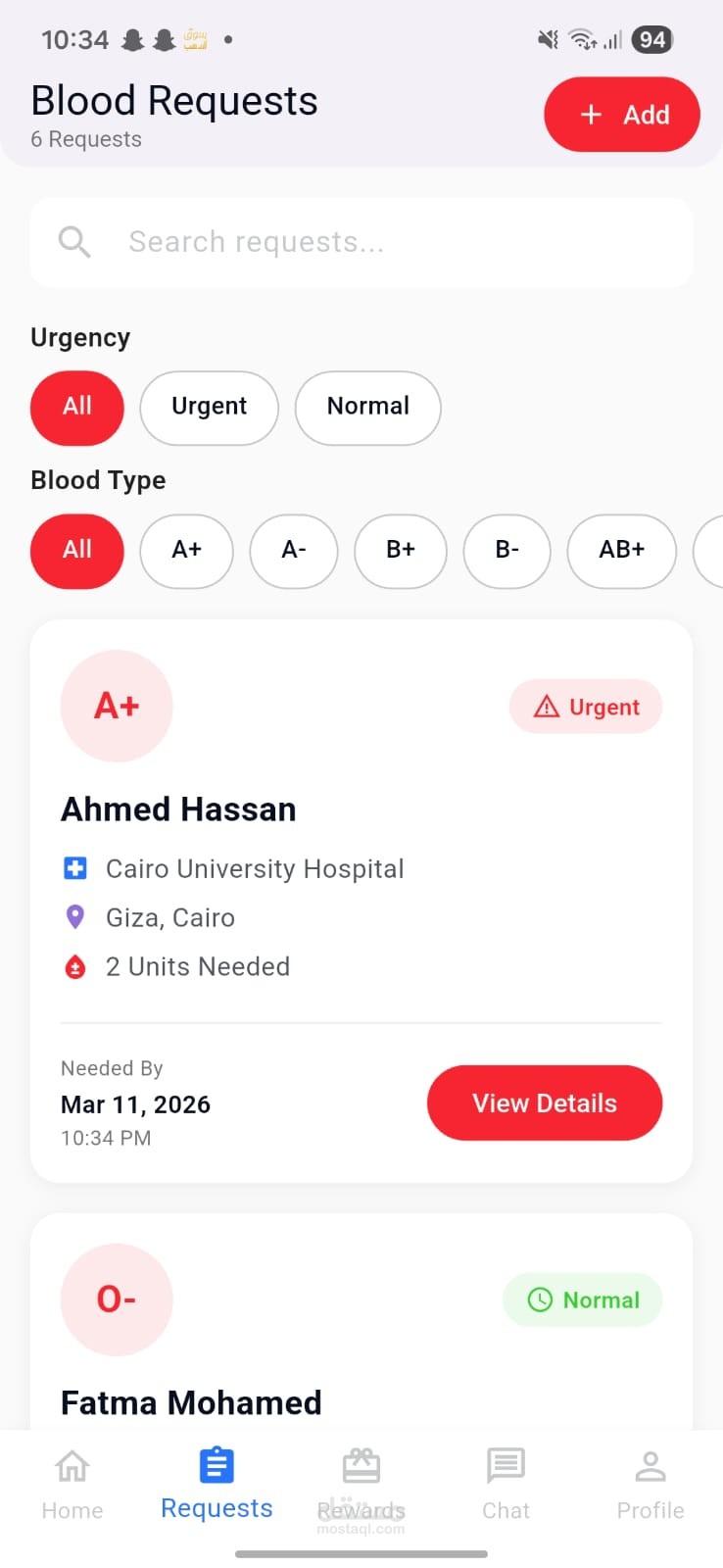Switch to the Rewards tab

pyautogui.click(x=361, y=1484)
